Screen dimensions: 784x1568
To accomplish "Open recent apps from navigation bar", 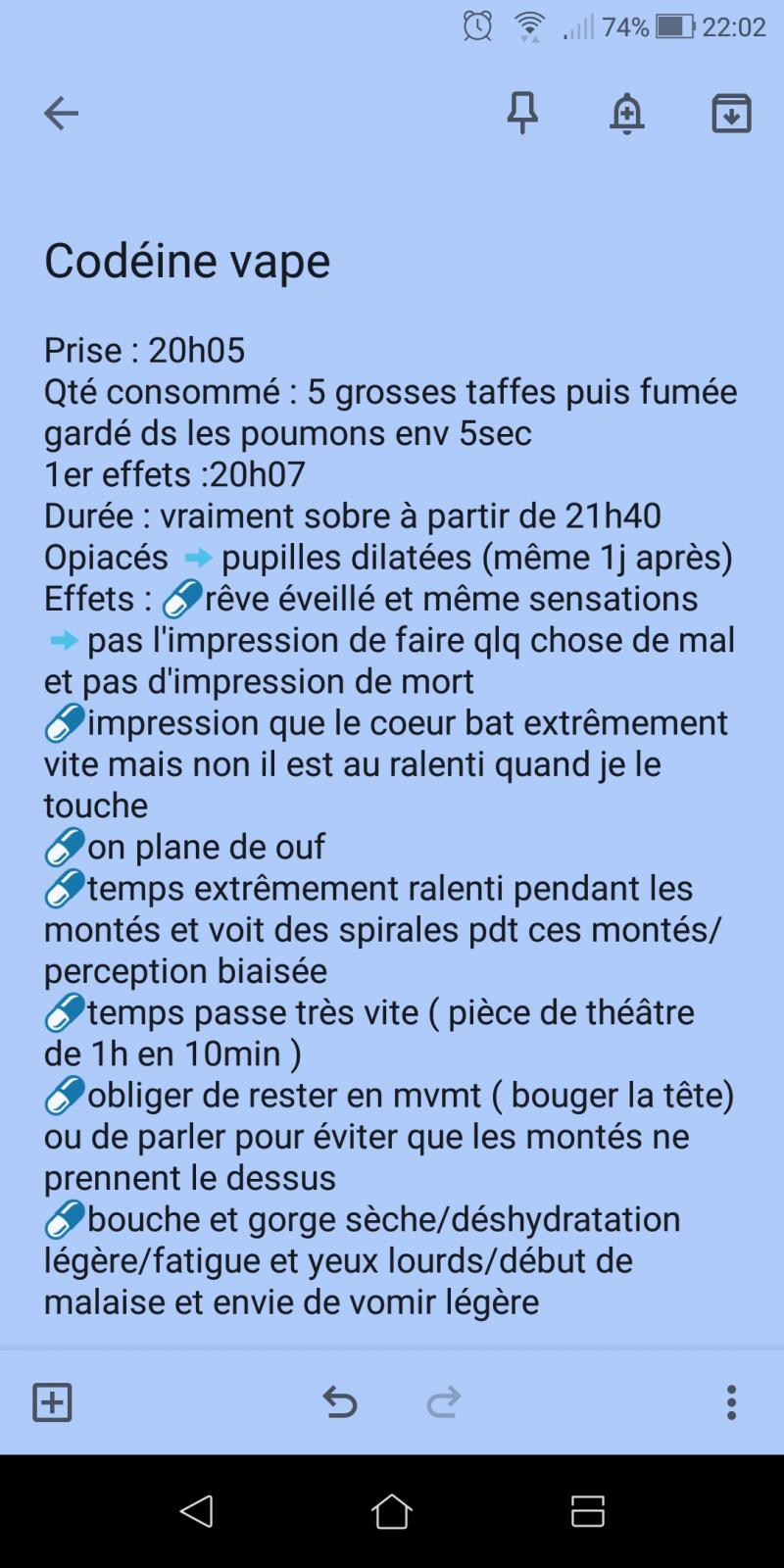I will [588, 1511].
